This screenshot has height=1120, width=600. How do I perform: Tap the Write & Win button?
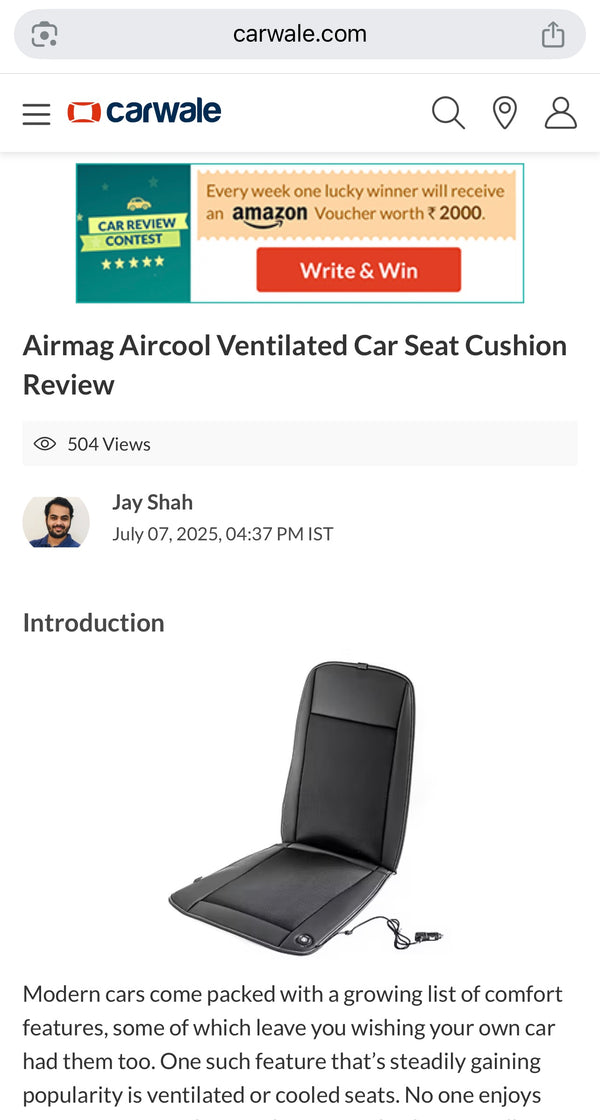pos(358,270)
